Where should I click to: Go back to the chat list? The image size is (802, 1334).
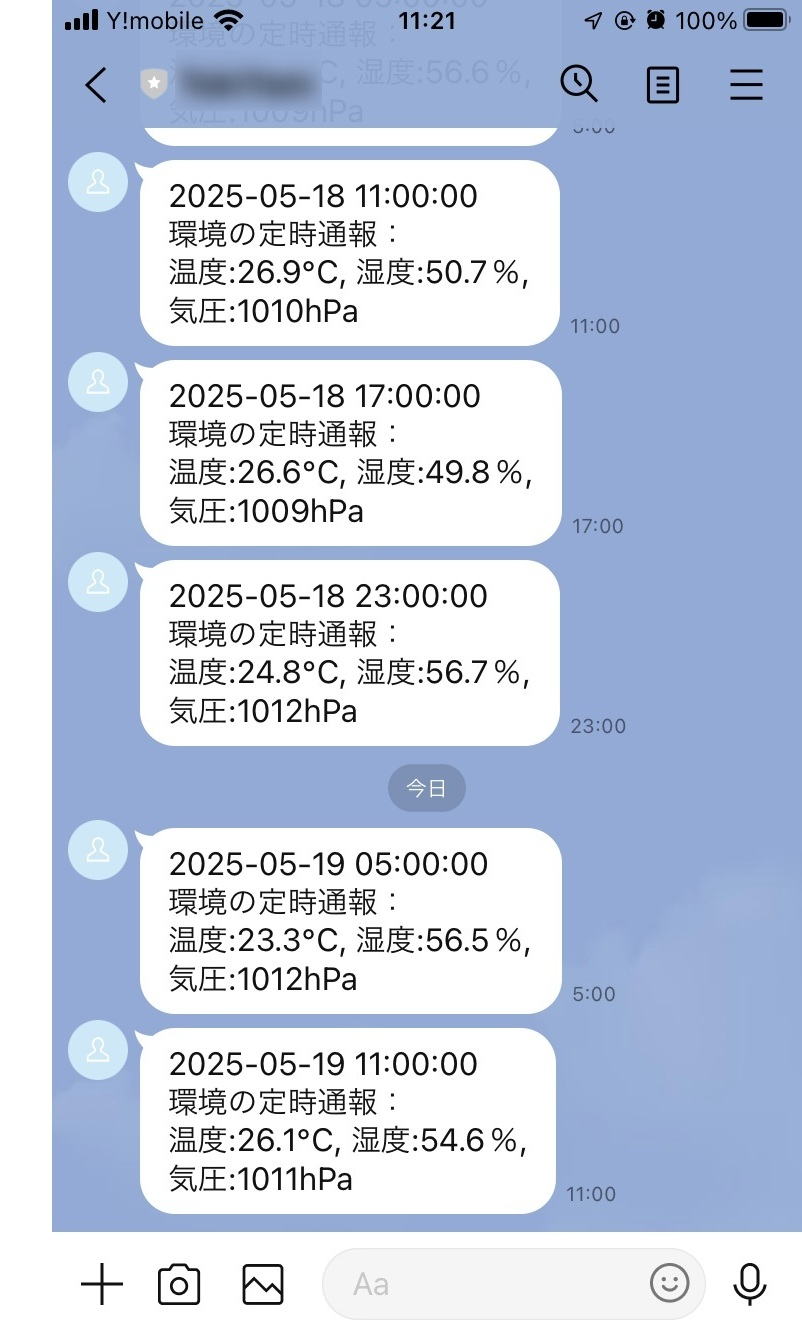pyautogui.click(x=96, y=85)
